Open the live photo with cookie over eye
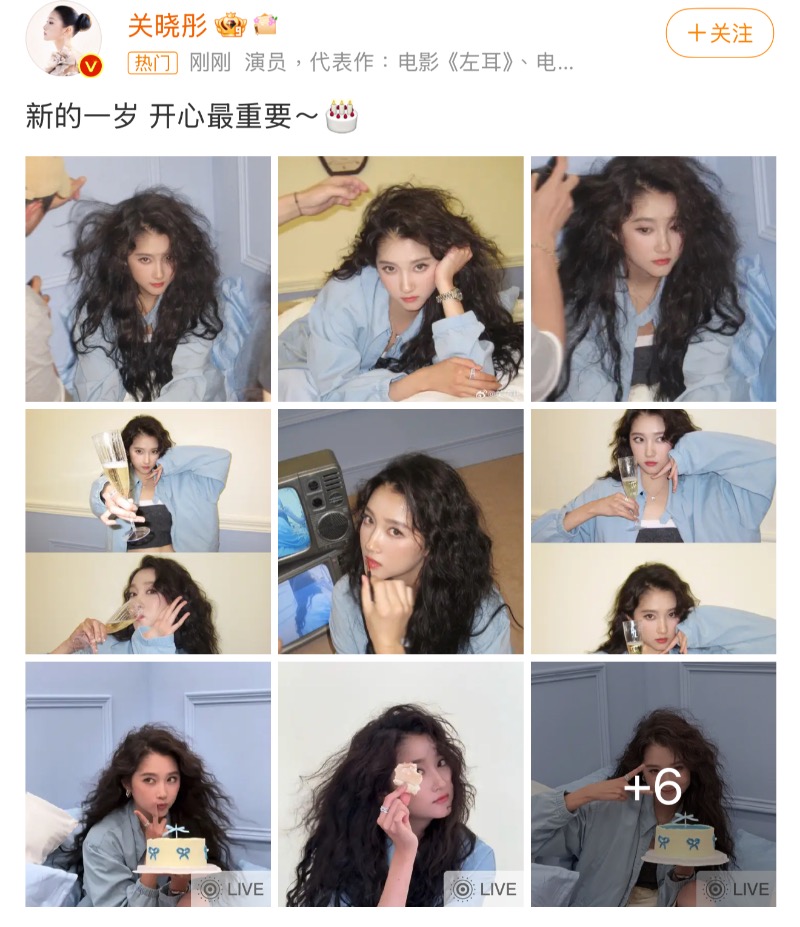The image size is (800, 927). [400, 784]
